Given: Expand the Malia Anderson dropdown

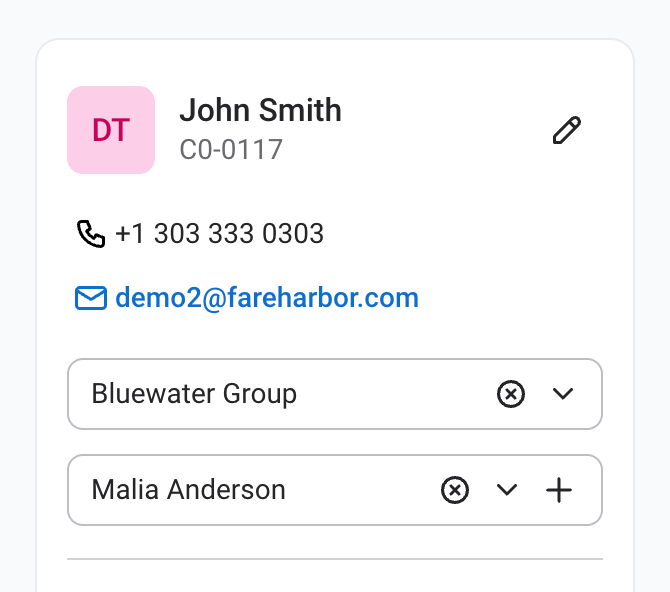Looking at the screenshot, I should click(507, 490).
